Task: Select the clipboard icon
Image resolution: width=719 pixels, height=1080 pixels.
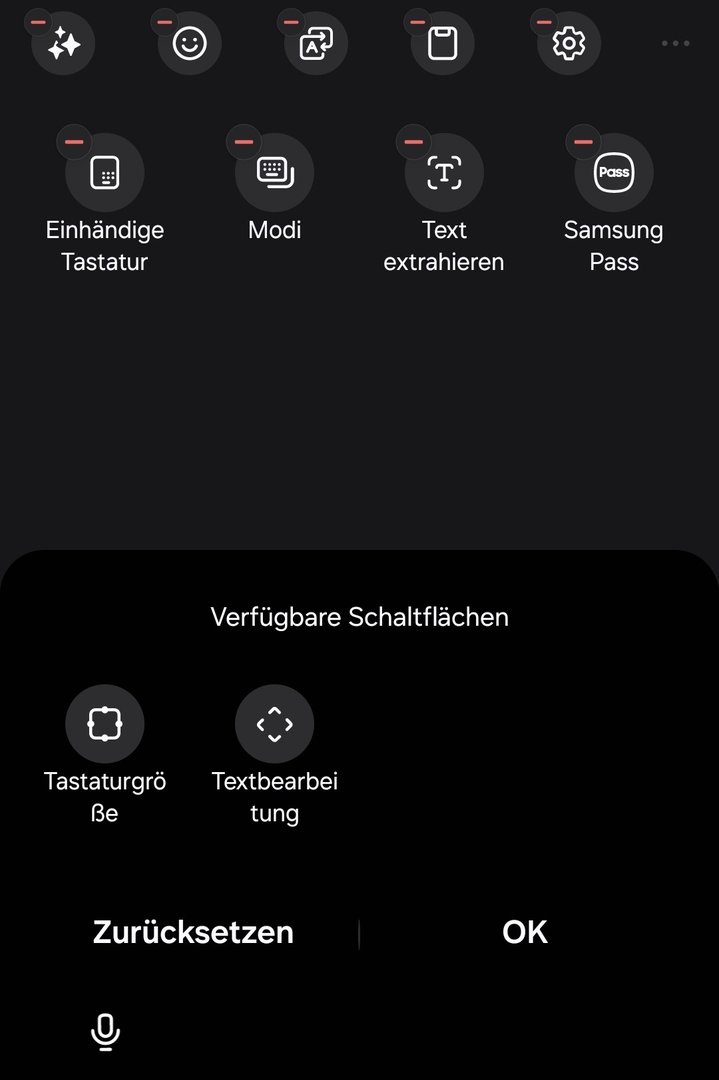Action: click(442, 44)
